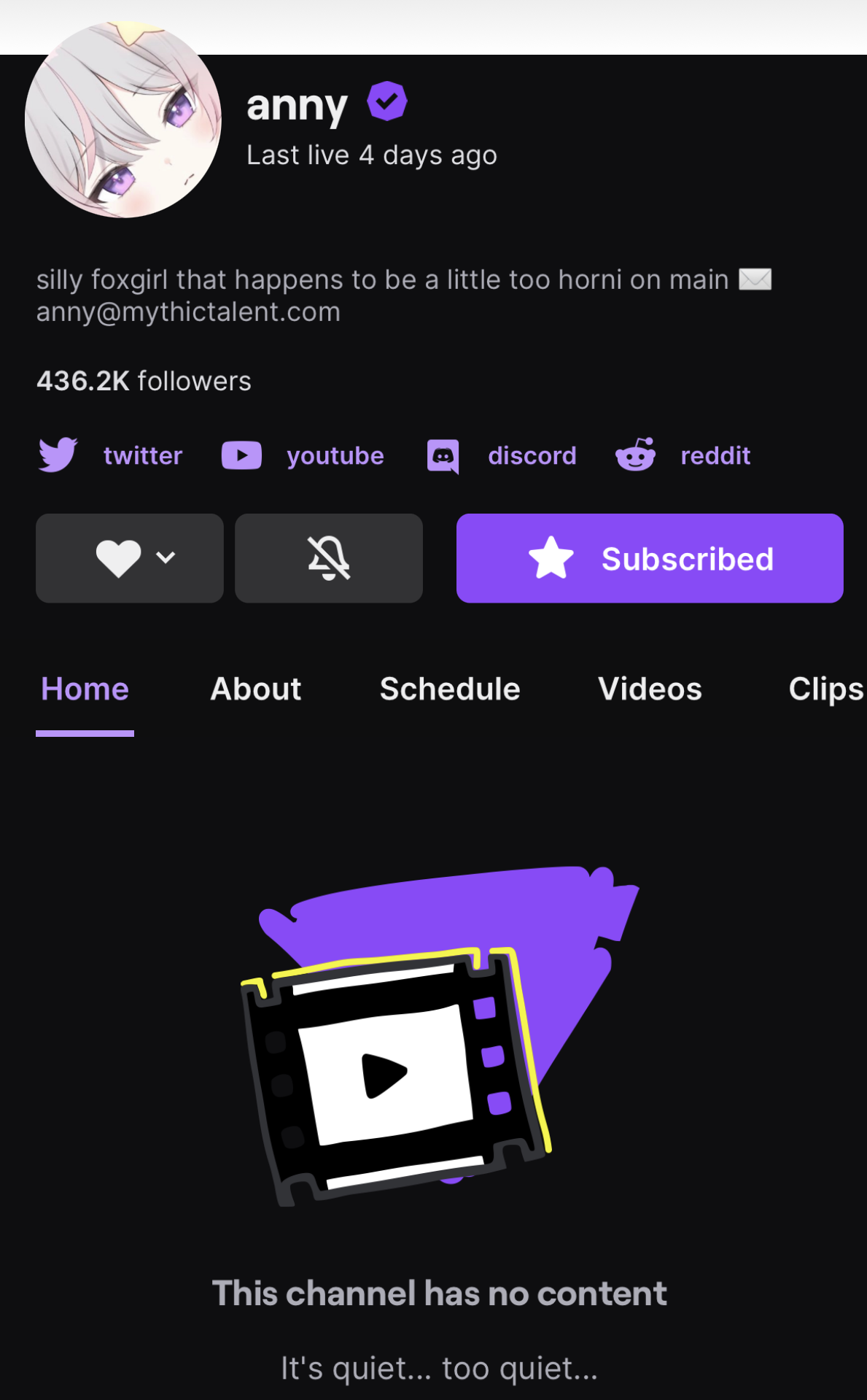The width and height of the screenshot is (867, 1400).
Task: Tap the Subscribed button
Action: (x=650, y=558)
